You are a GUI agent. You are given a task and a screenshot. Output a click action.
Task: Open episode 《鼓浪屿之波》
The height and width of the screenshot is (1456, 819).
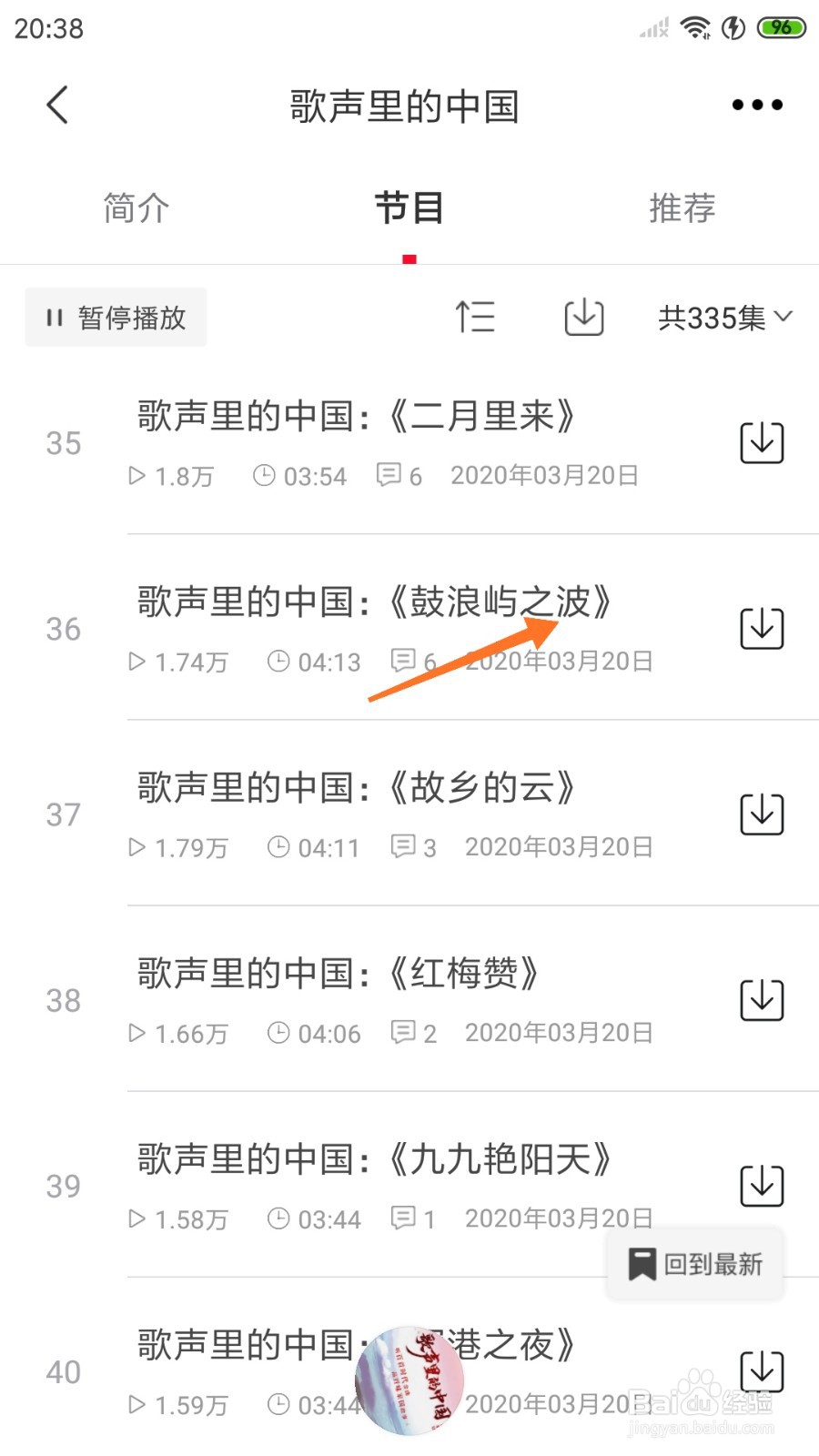[373, 602]
